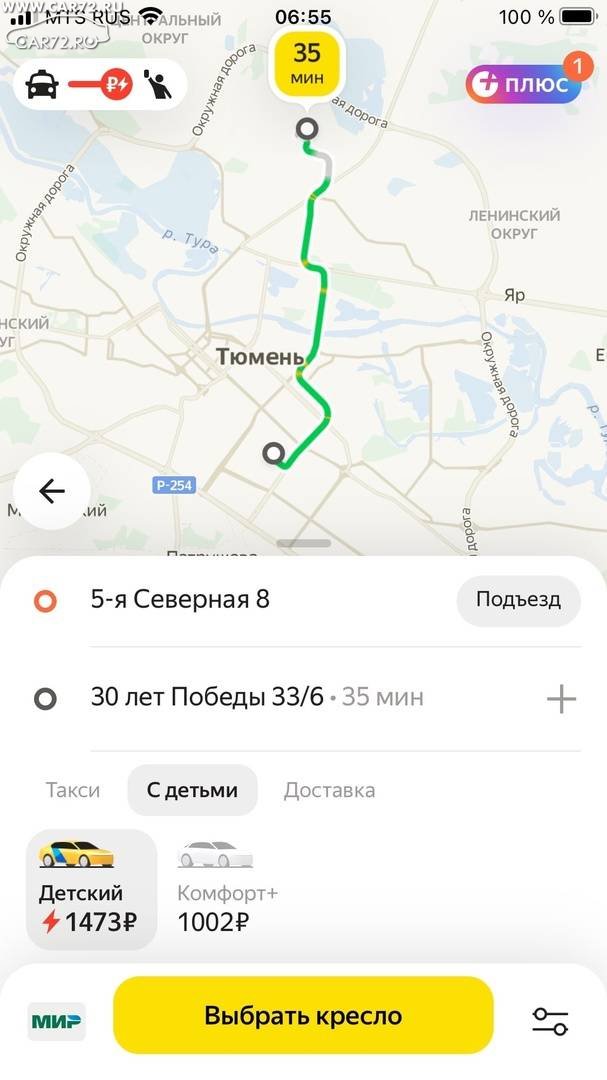607x1080 pixels.
Task: Switch to the Такси tab
Action: 73,790
